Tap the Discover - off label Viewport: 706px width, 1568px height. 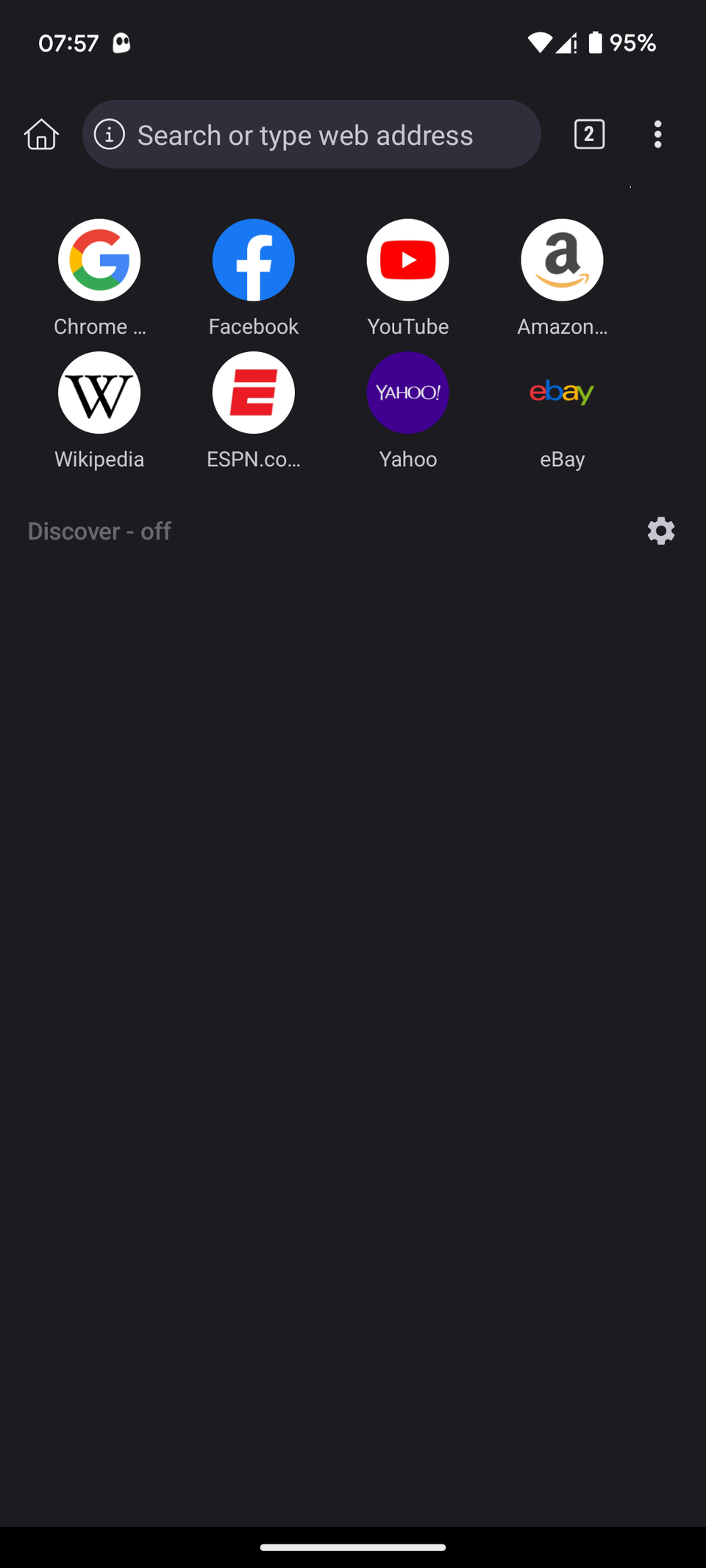[x=99, y=531]
